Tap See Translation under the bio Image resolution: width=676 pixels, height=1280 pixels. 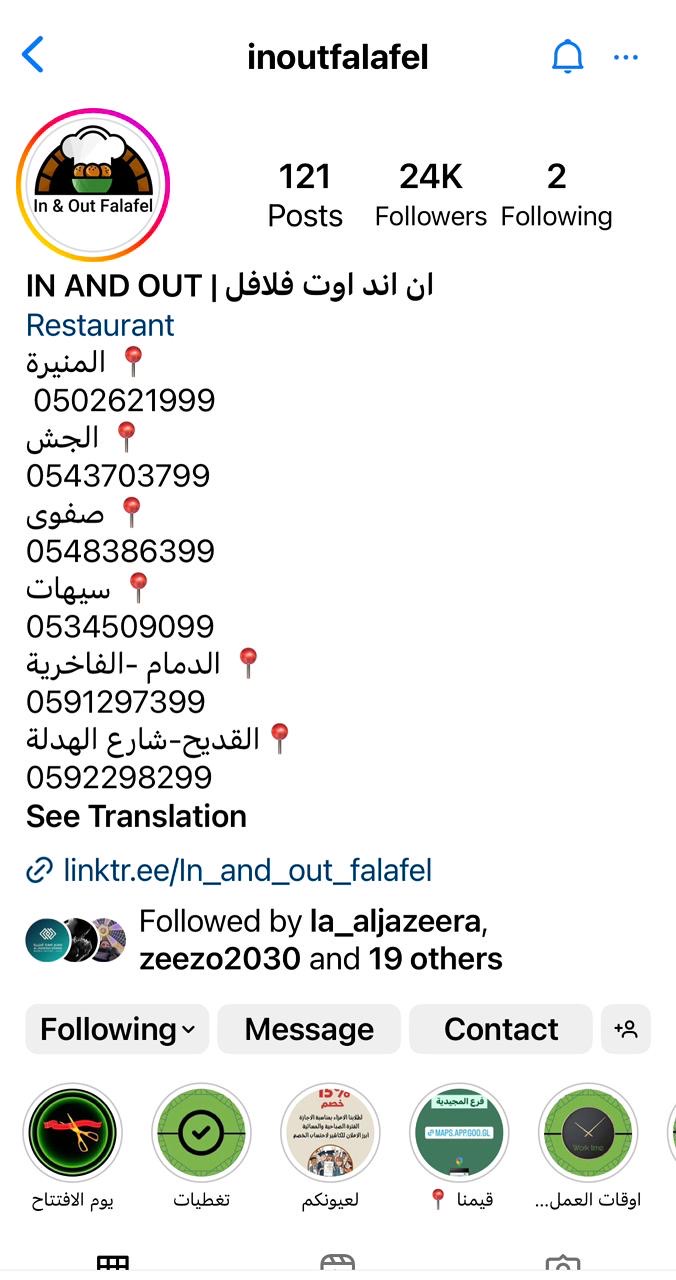[136, 816]
